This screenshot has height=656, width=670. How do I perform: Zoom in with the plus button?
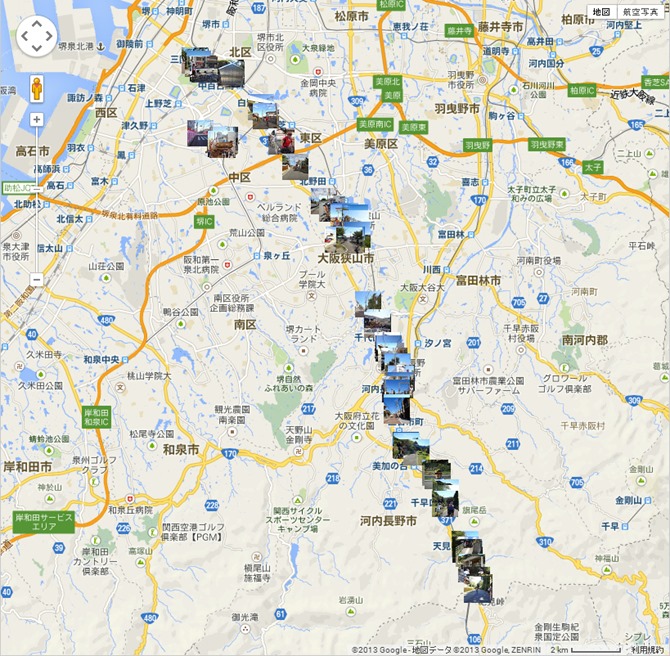[x=37, y=119]
